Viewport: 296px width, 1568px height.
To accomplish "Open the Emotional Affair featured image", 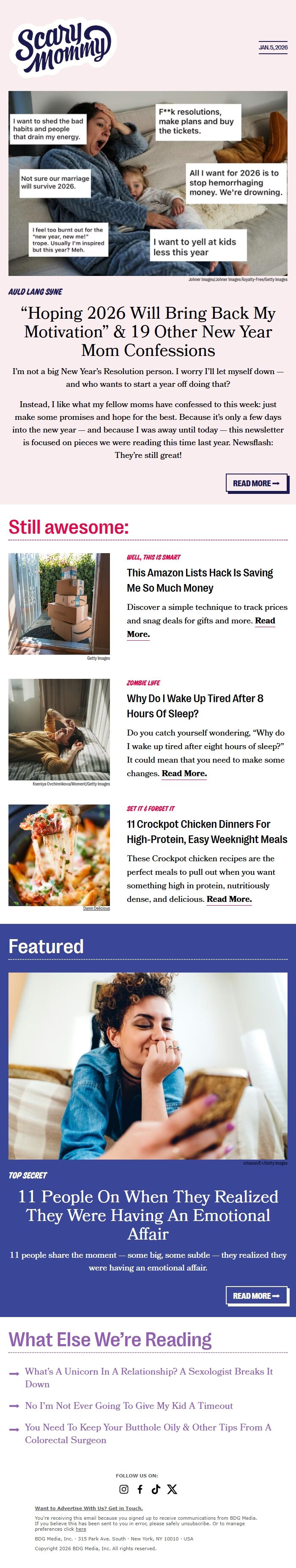I will (x=148, y=1066).
